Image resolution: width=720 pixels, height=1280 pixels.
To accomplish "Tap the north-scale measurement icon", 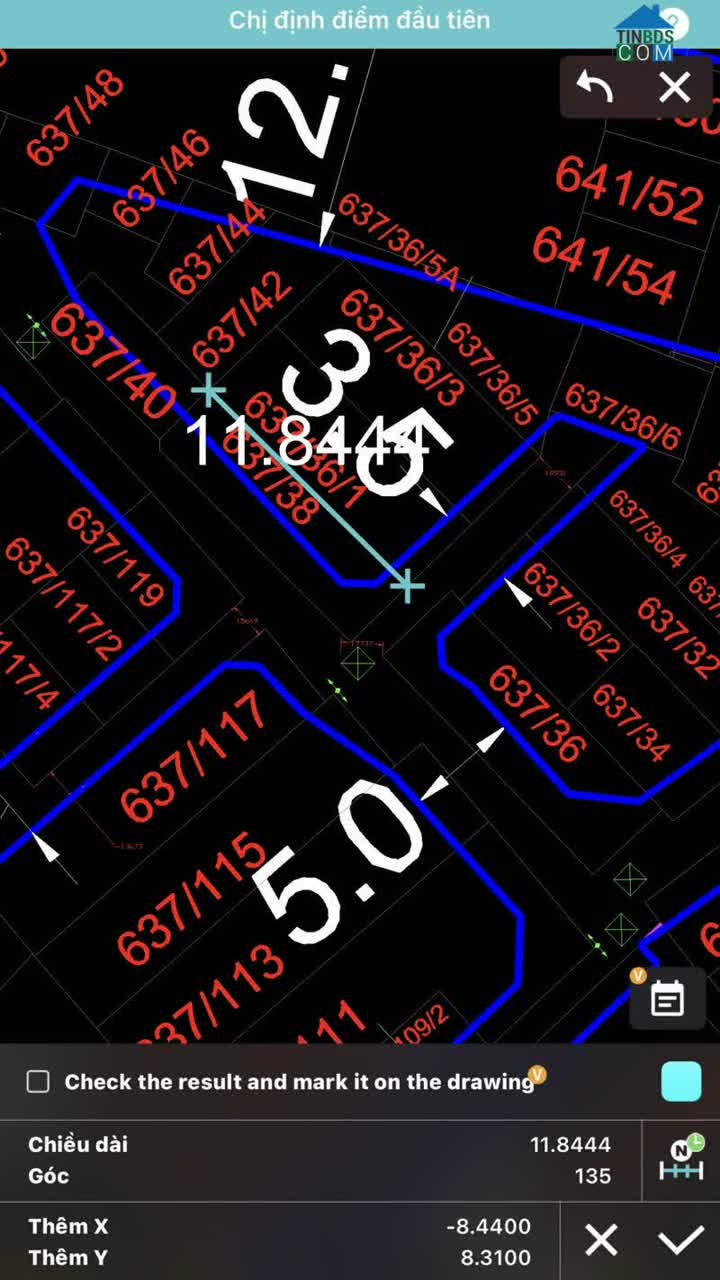I will [681, 1161].
